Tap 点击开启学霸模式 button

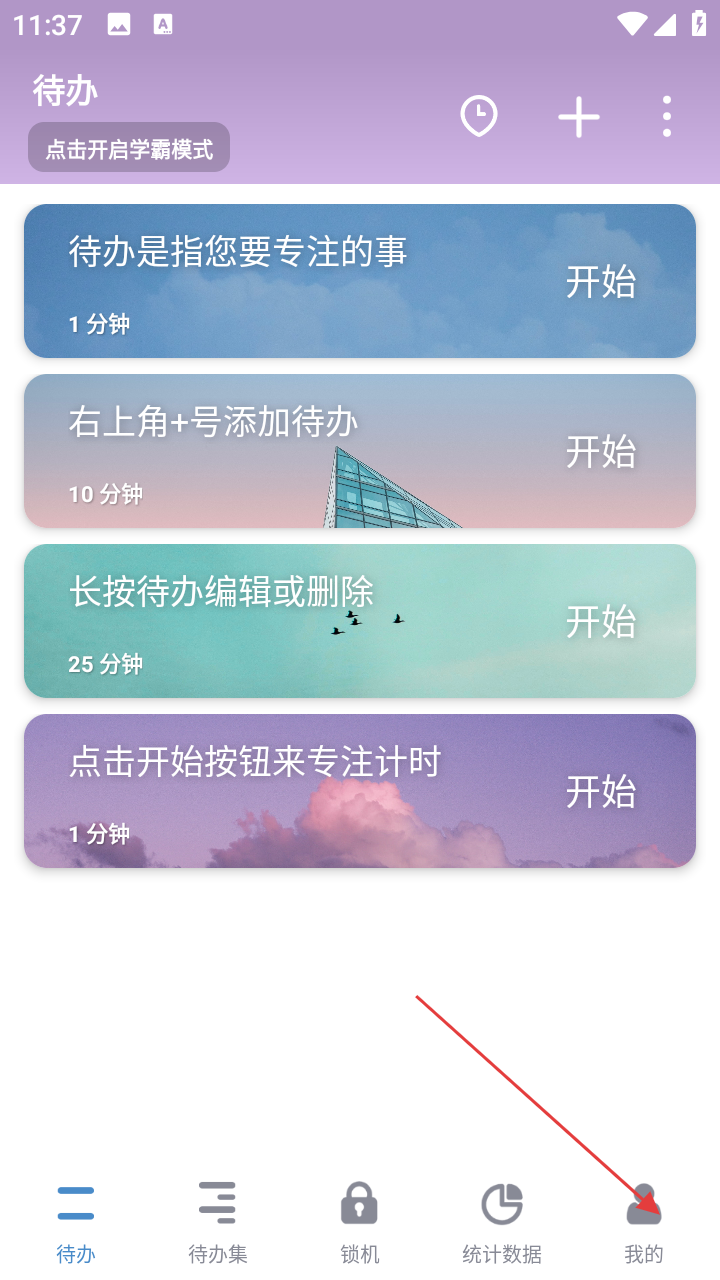click(129, 149)
